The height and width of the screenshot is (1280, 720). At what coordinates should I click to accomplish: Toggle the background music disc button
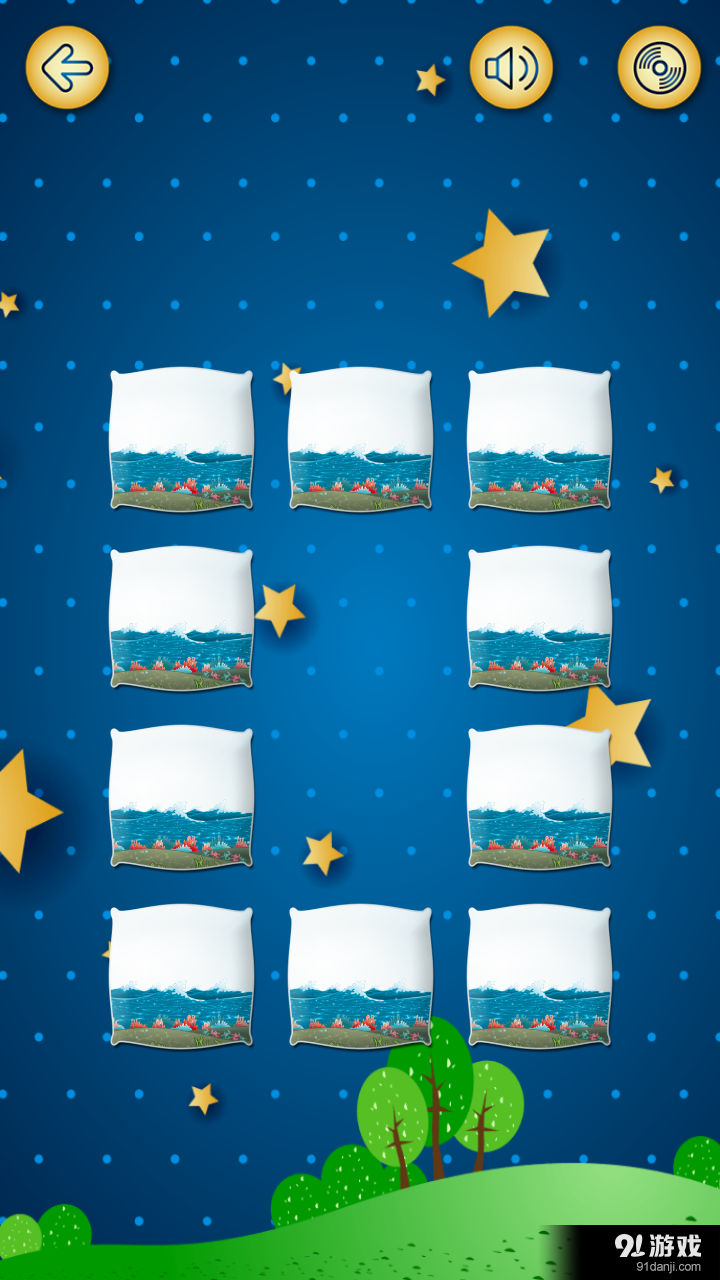(659, 68)
